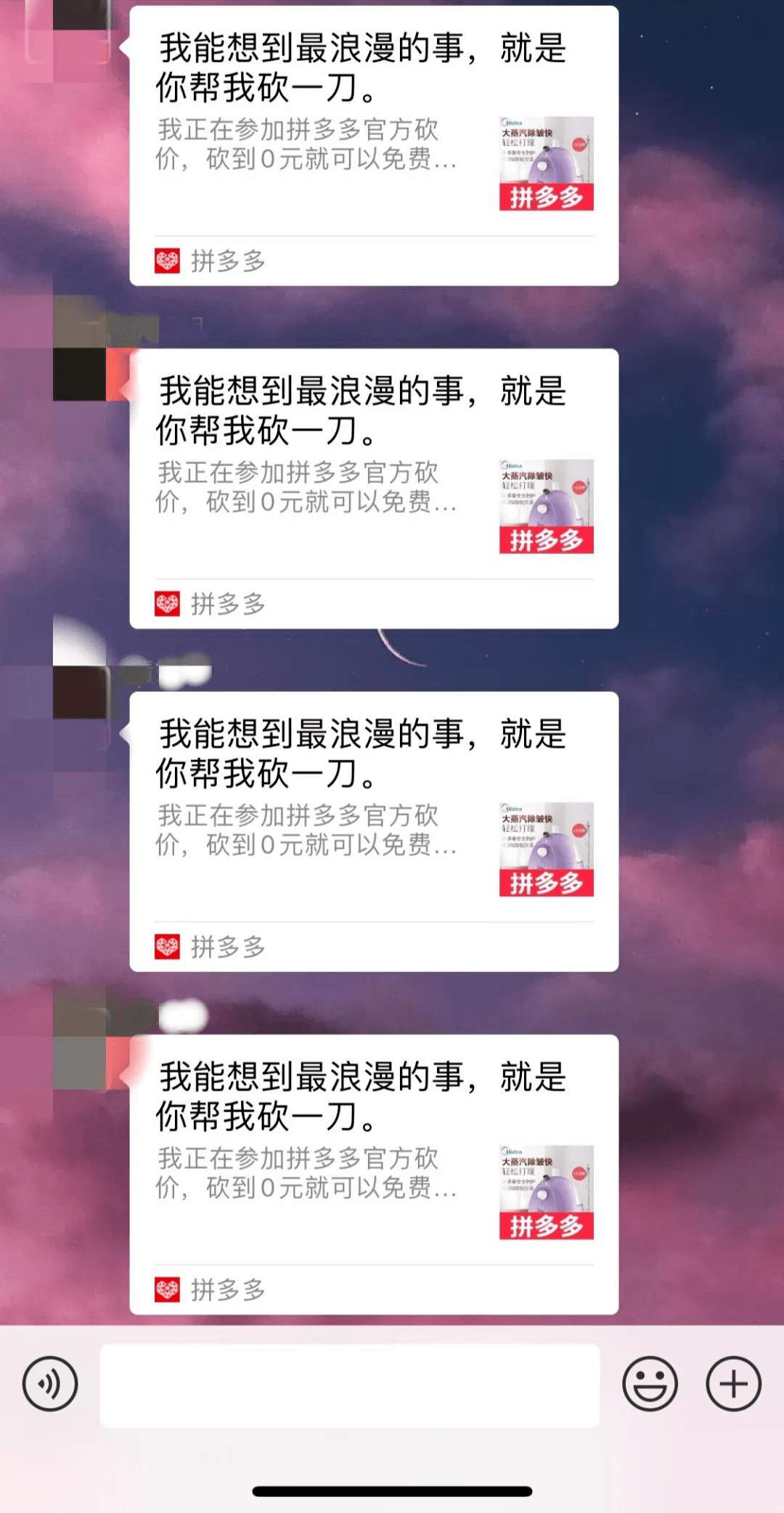Viewport: 784px width, 1513px height.
Task: Open the emoji sticker panel
Action: point(650,1384)
